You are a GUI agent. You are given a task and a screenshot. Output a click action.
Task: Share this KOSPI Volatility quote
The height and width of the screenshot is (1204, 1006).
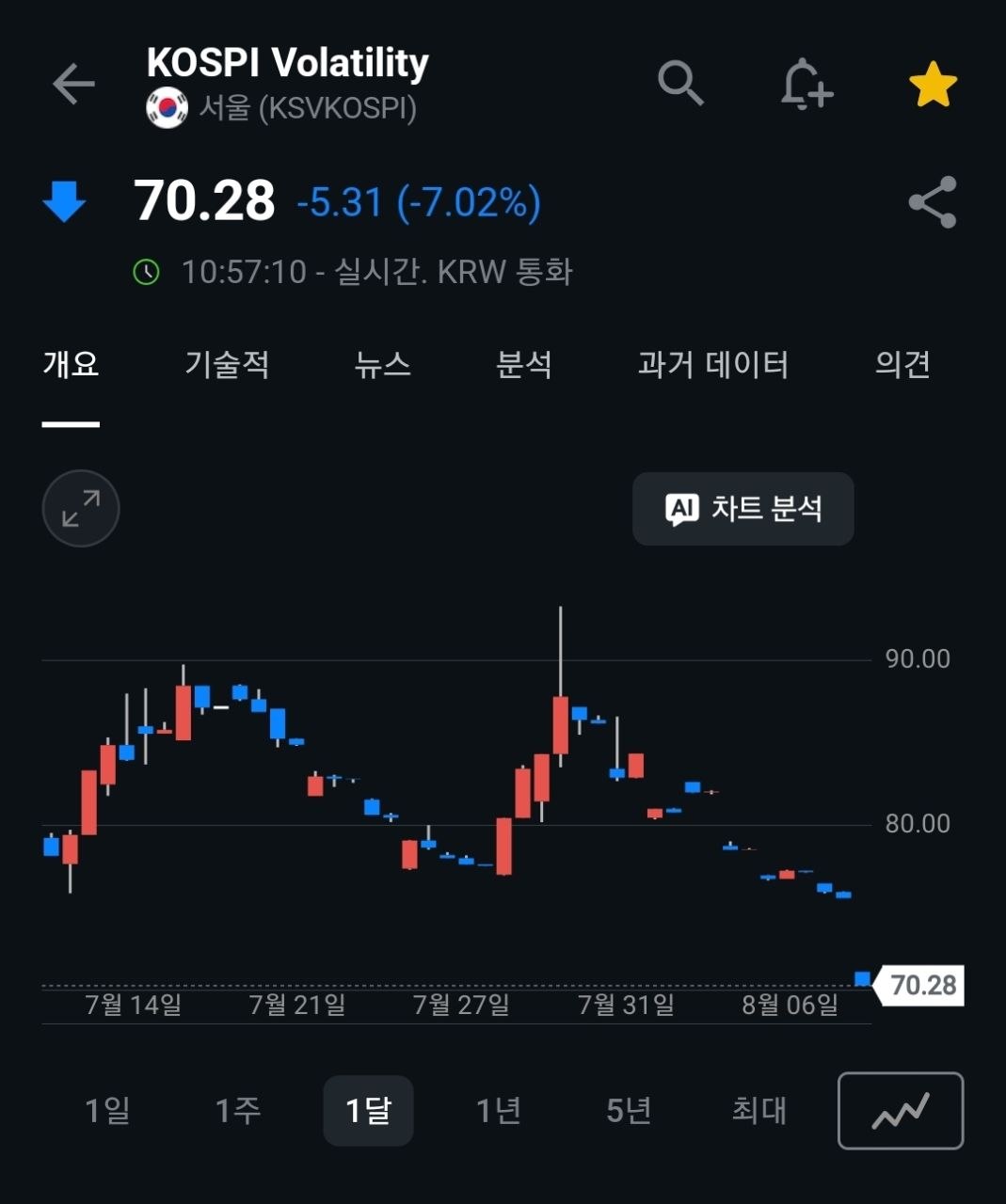pos(933,202)
